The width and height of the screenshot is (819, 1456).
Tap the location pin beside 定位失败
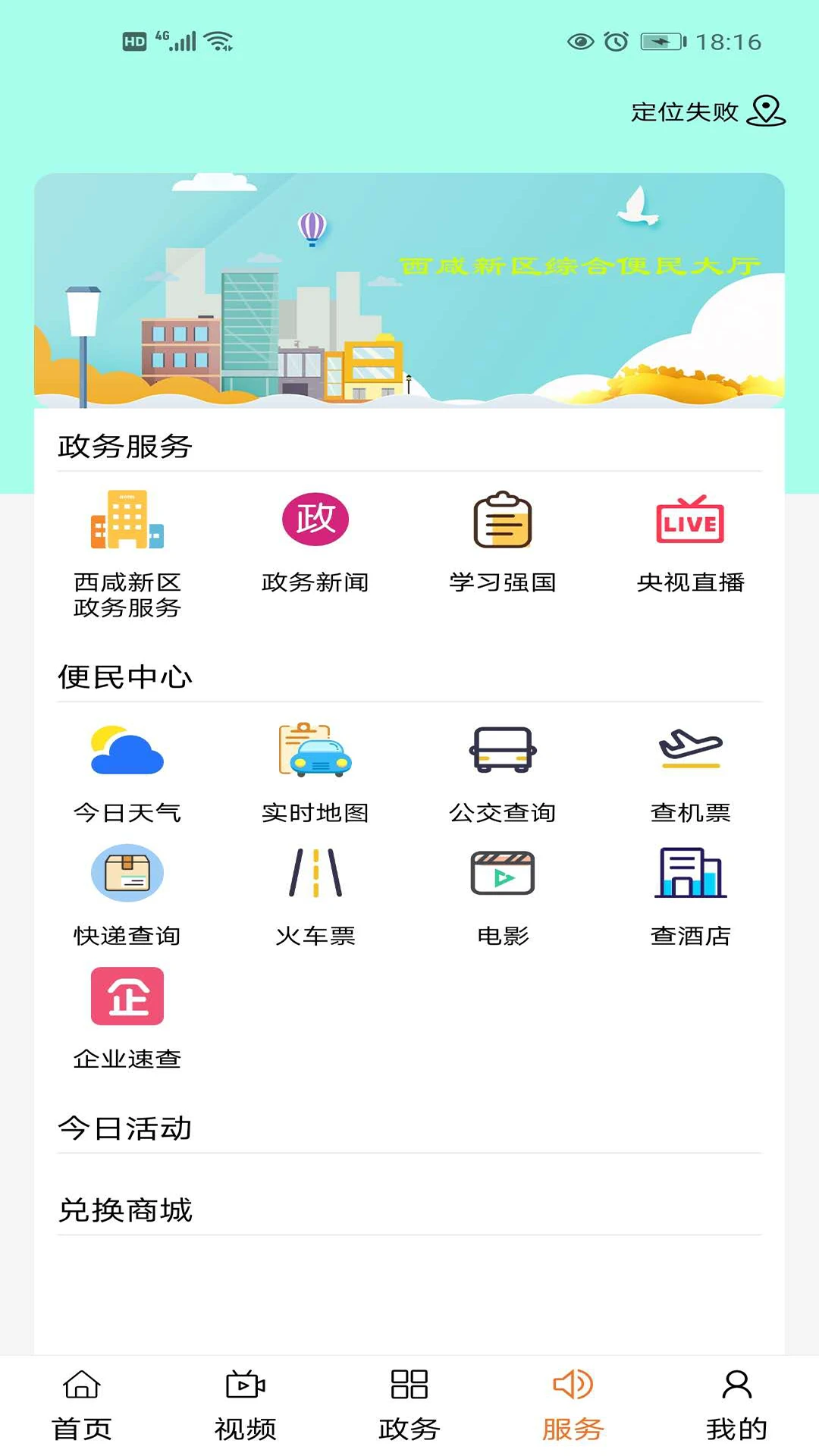coord(766,111)
